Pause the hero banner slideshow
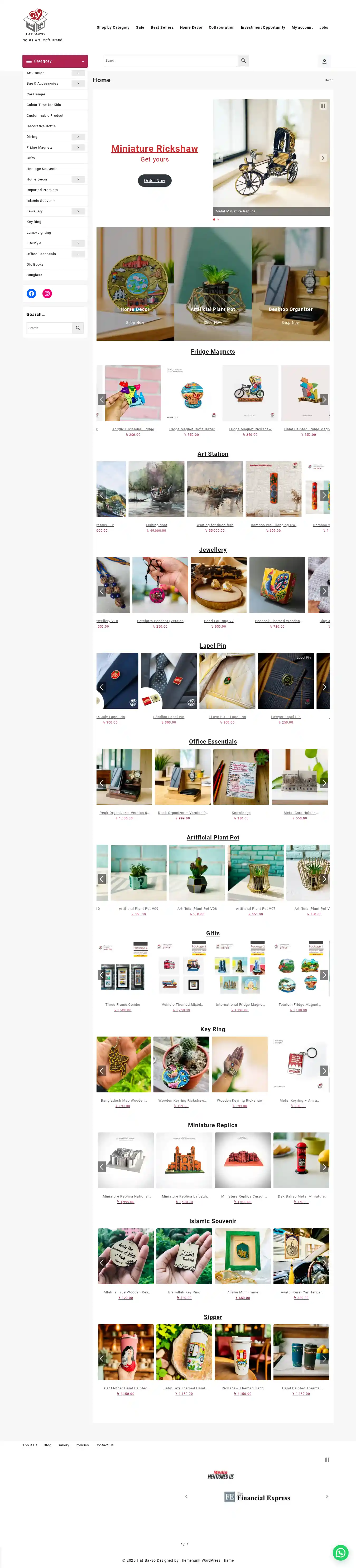 tap(323, 106)
